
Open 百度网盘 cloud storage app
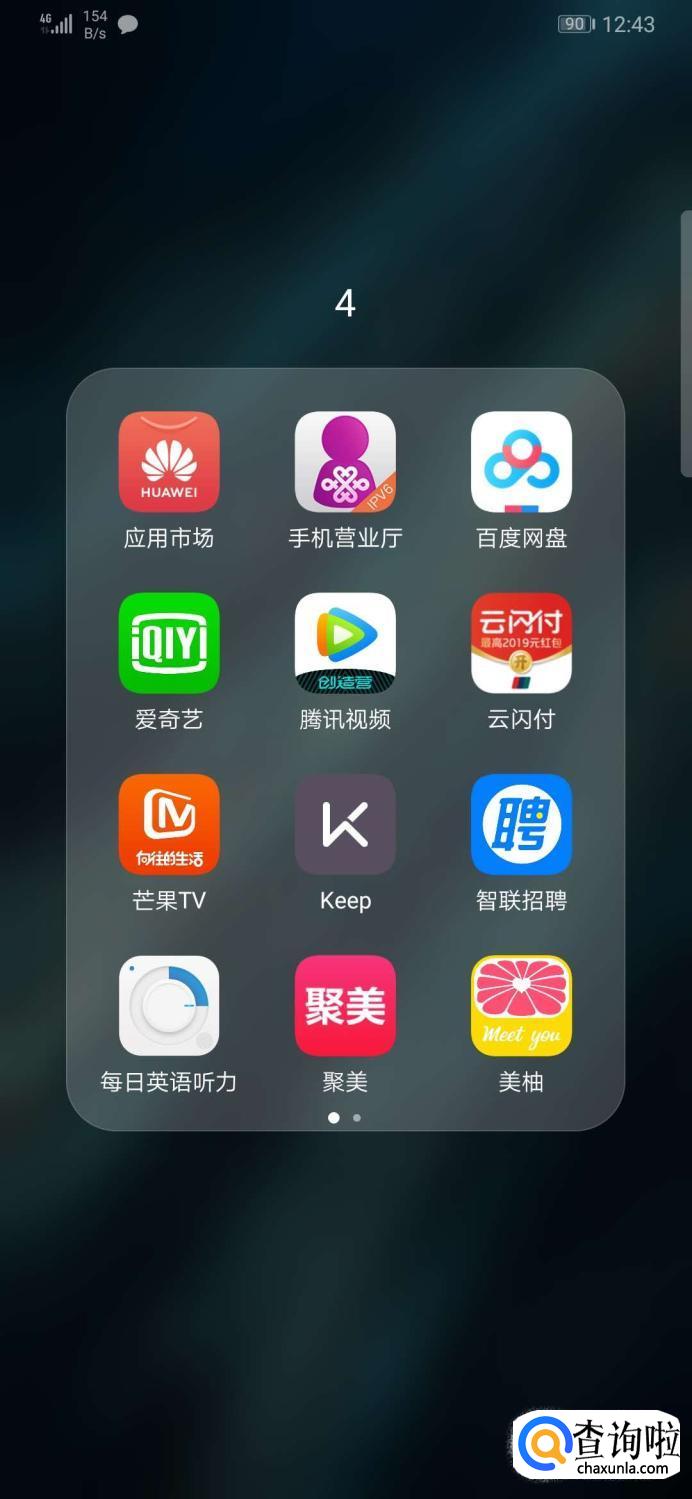[x=521, y=462]
